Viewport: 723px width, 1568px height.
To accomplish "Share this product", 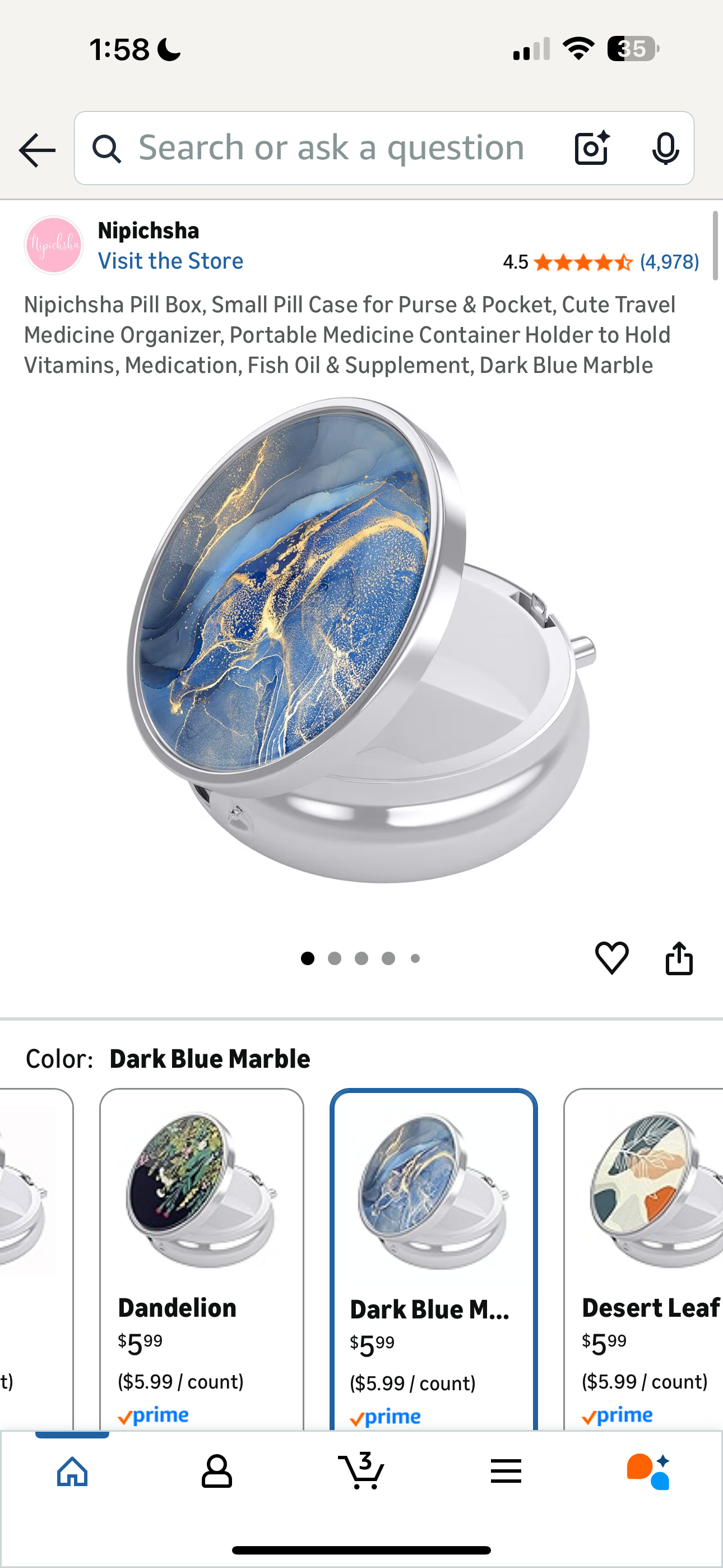I will [x=679, y=958].
